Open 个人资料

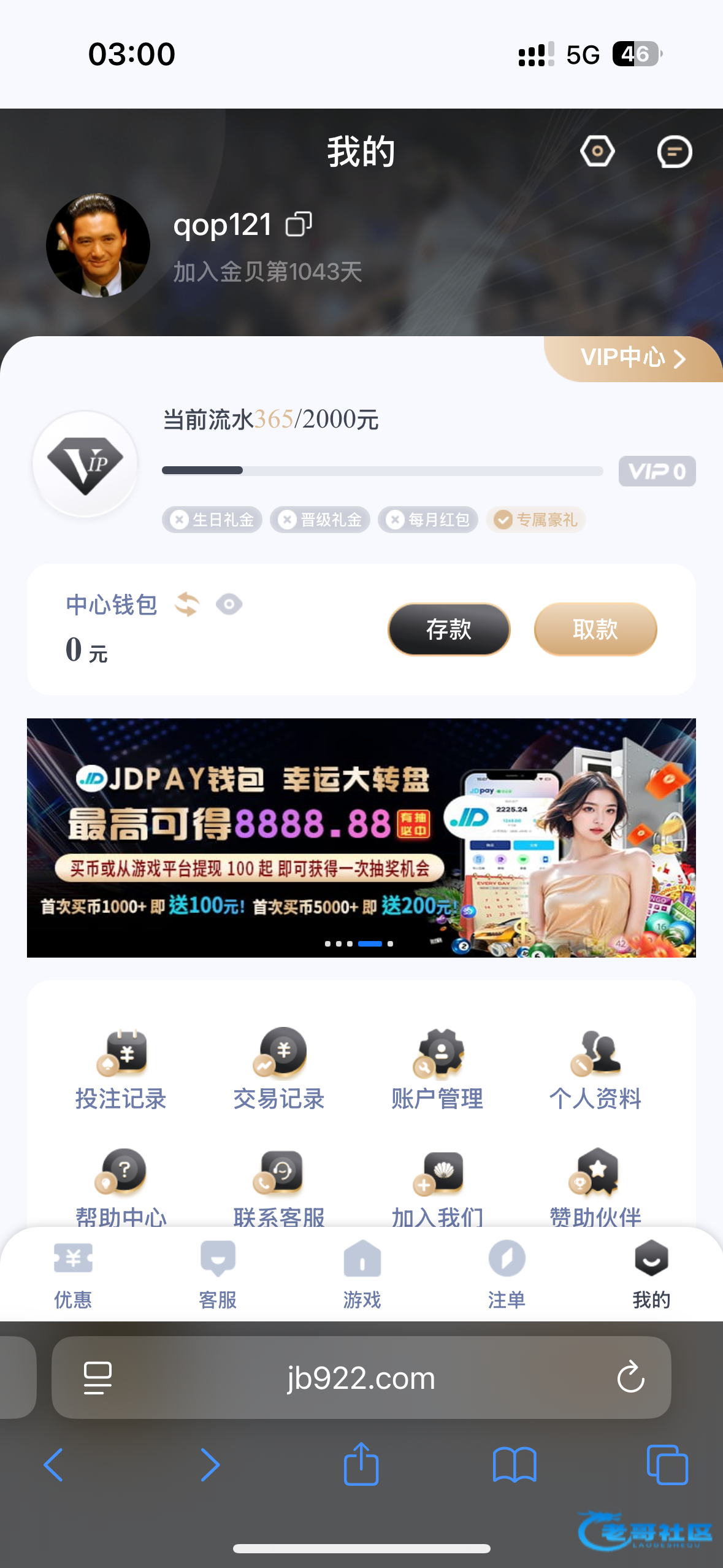(x=595, y=1069)
